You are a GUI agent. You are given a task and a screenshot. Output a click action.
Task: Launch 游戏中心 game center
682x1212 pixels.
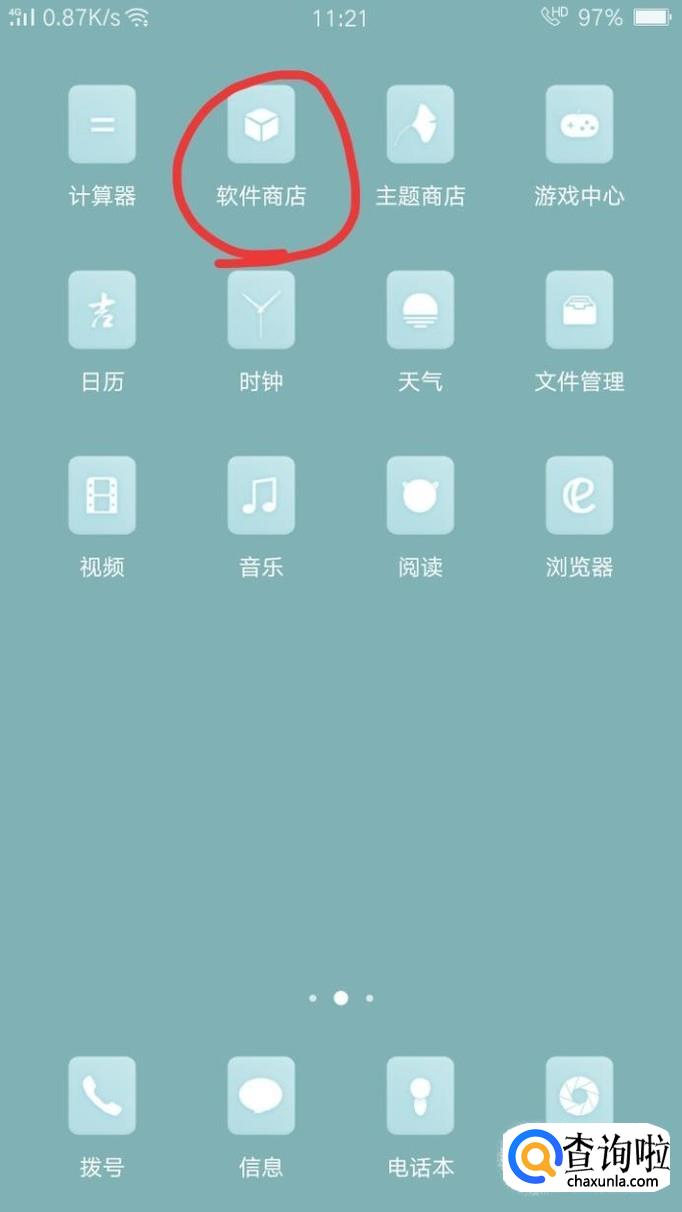coord(579,125)
